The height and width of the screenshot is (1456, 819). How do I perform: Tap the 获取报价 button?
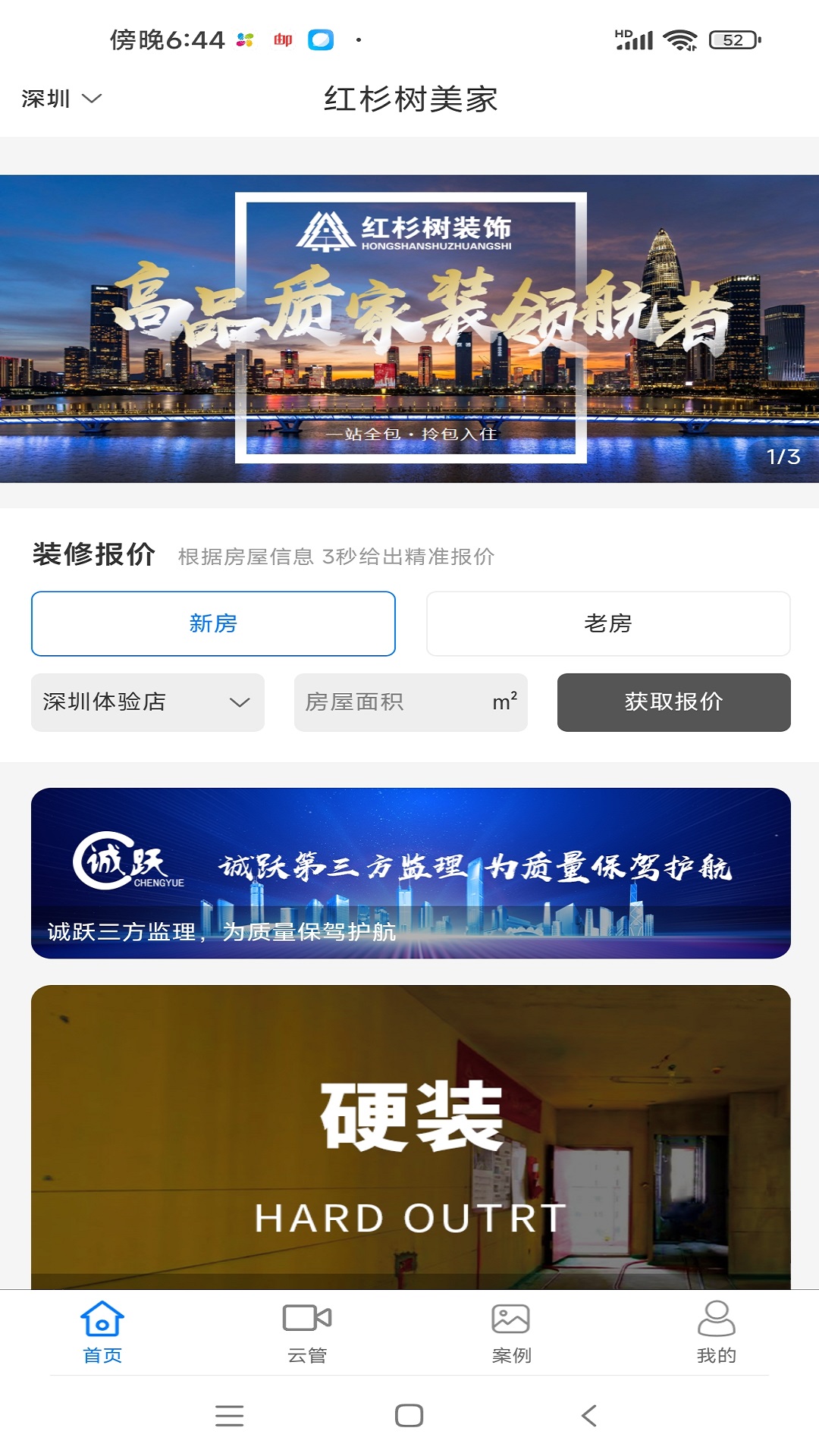click(x=673, y=702)
